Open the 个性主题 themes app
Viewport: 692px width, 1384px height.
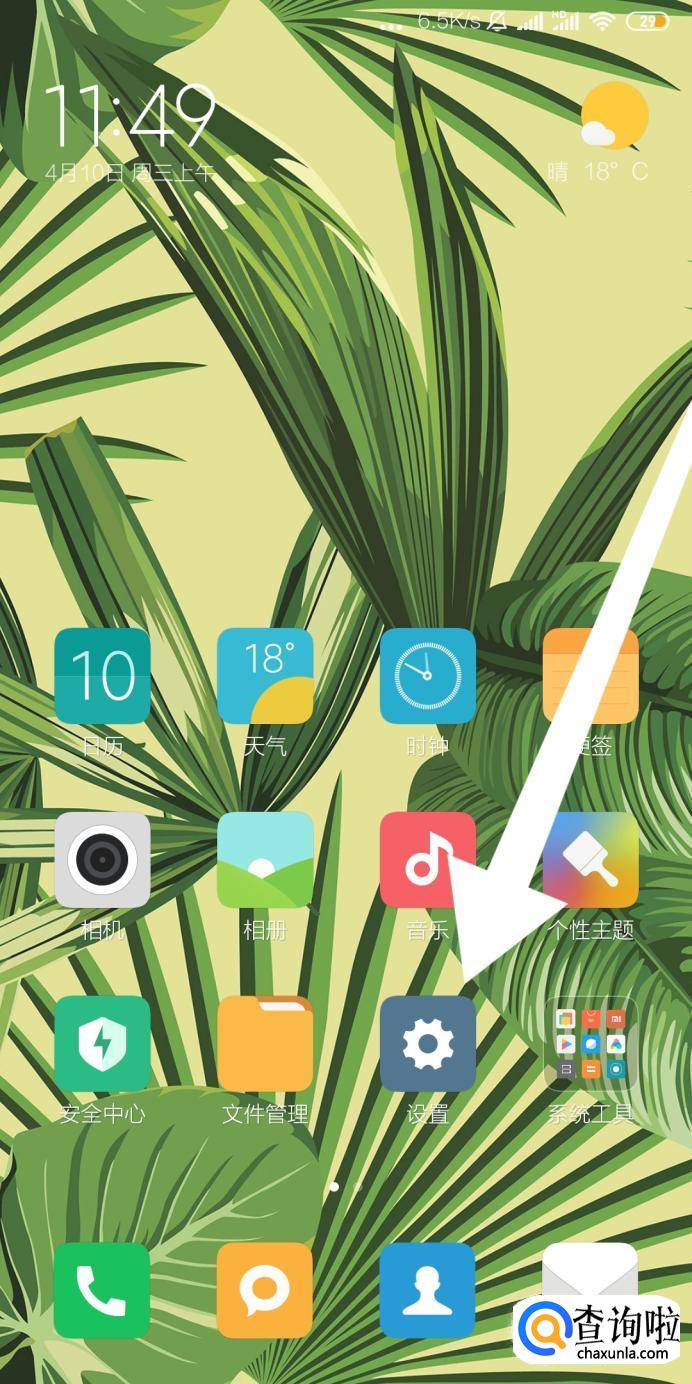point(590,859)
